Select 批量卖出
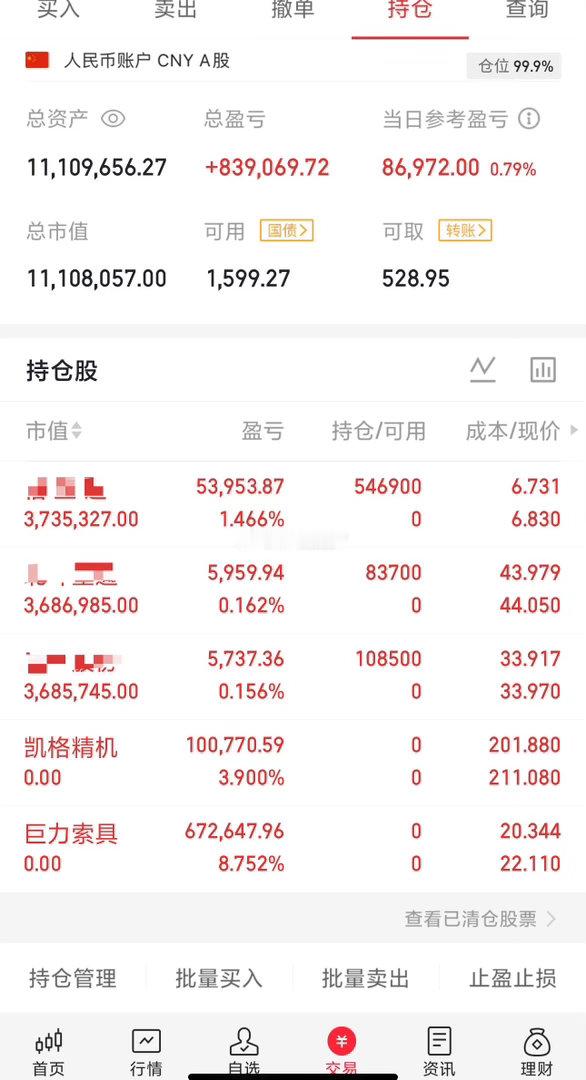The width and height of the screenshot is (586, 1080). click(366, 978)
